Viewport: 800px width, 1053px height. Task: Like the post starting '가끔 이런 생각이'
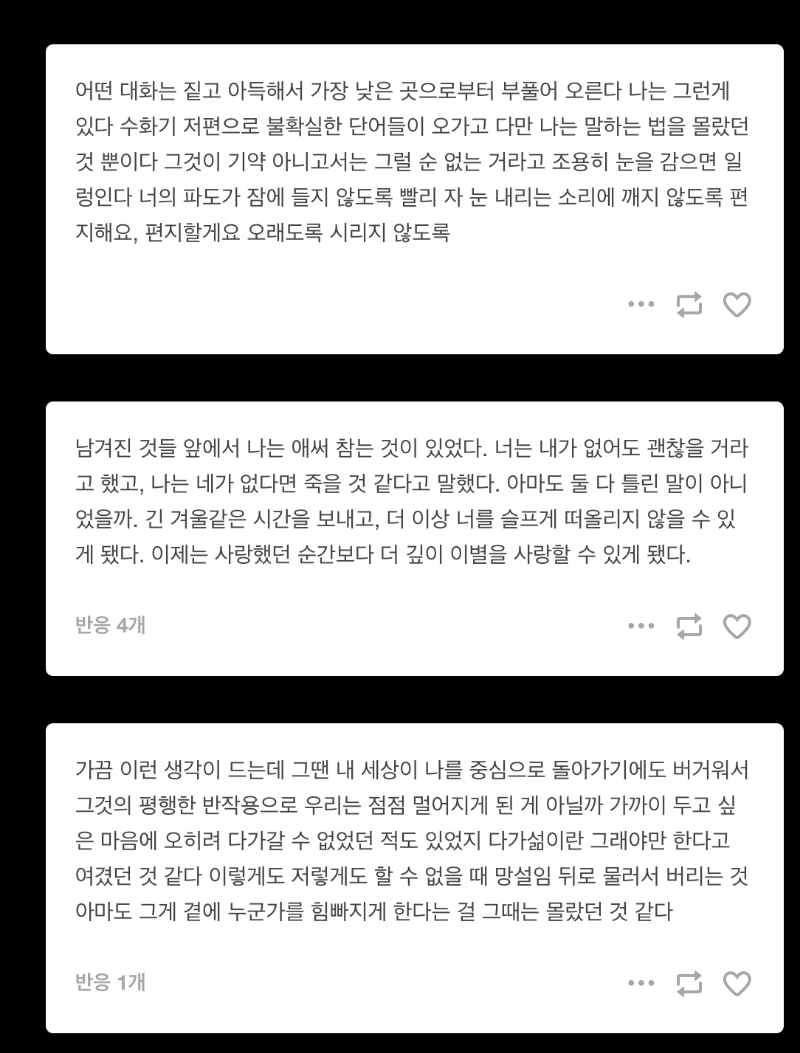(x=737, y=983)
